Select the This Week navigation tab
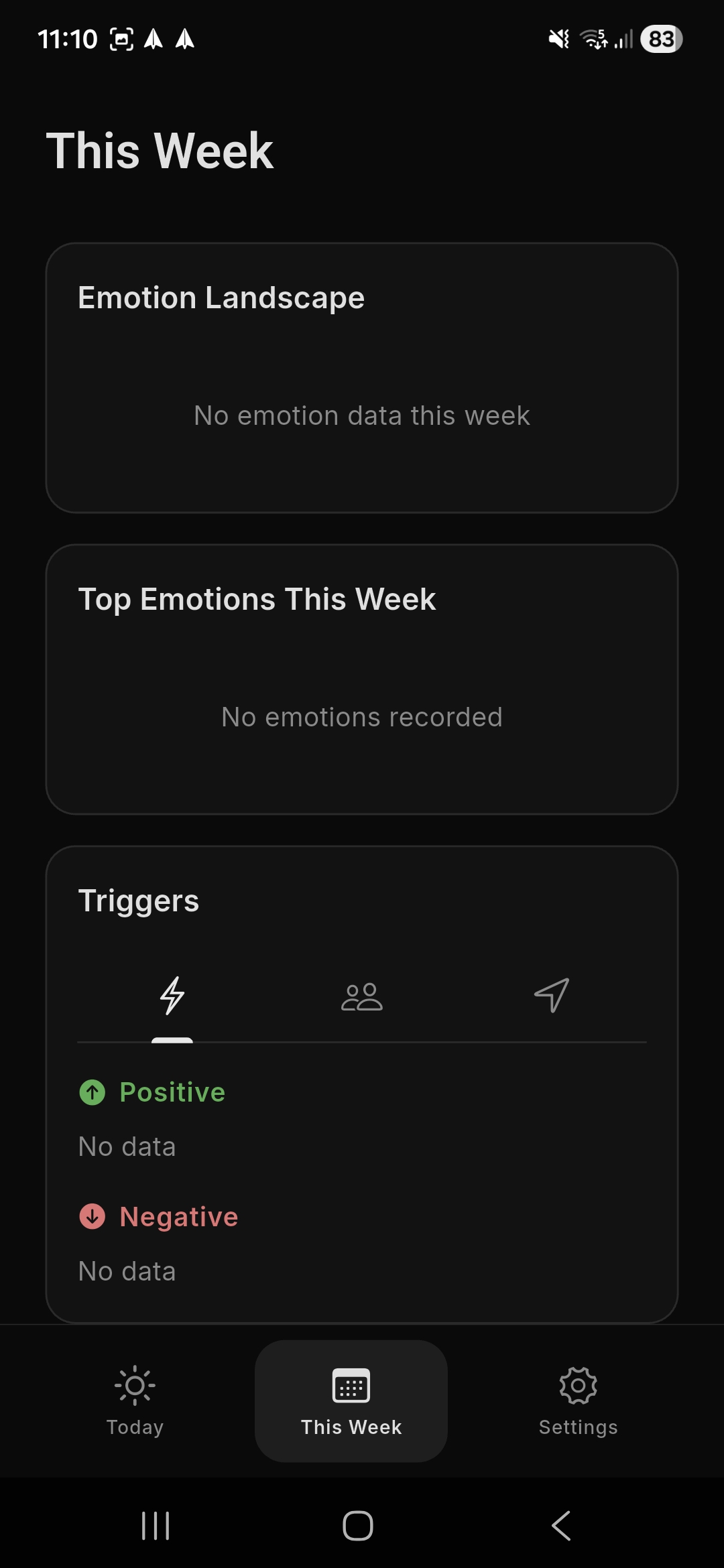Viewport: 724px width, 1568px height. [351, 1400]
